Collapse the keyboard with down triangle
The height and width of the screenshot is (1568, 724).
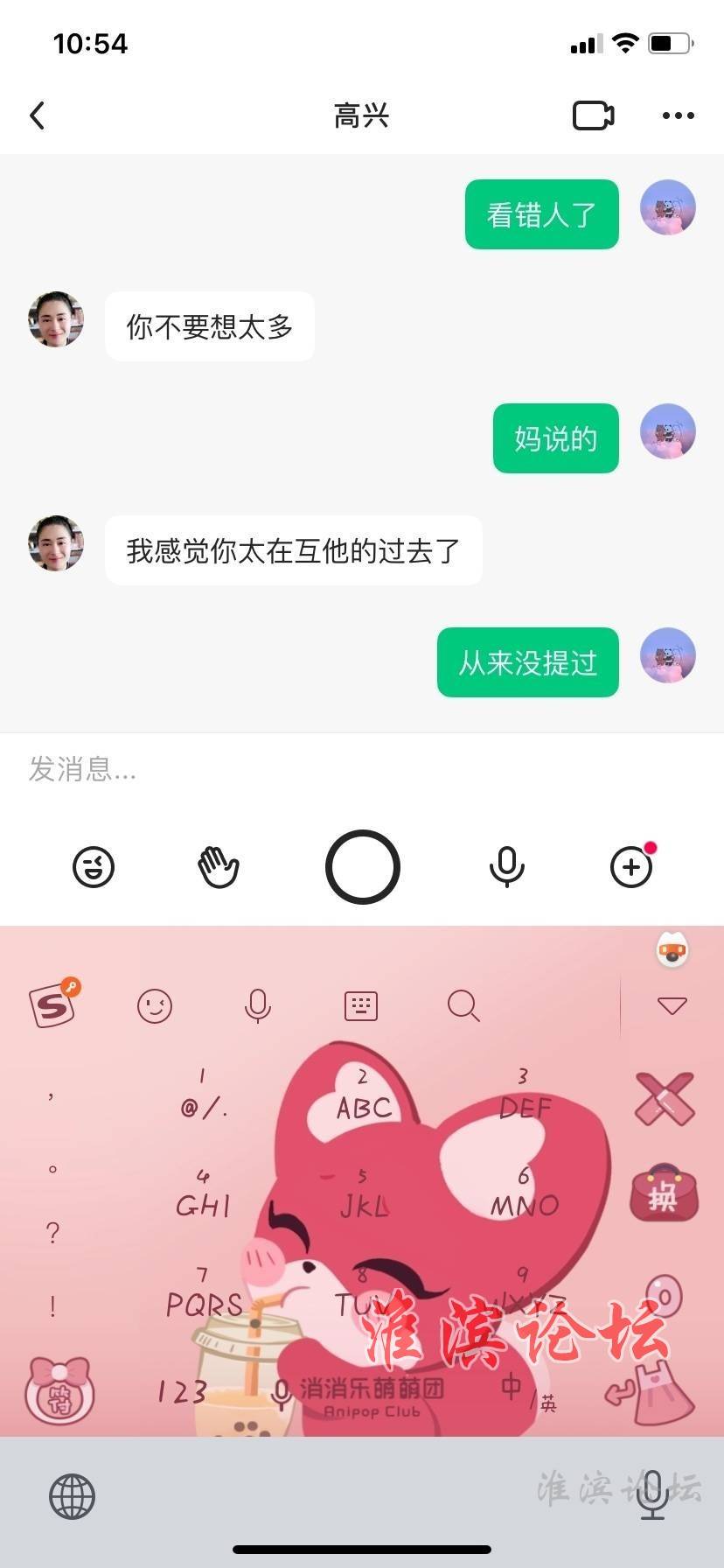coord(672,1006)
